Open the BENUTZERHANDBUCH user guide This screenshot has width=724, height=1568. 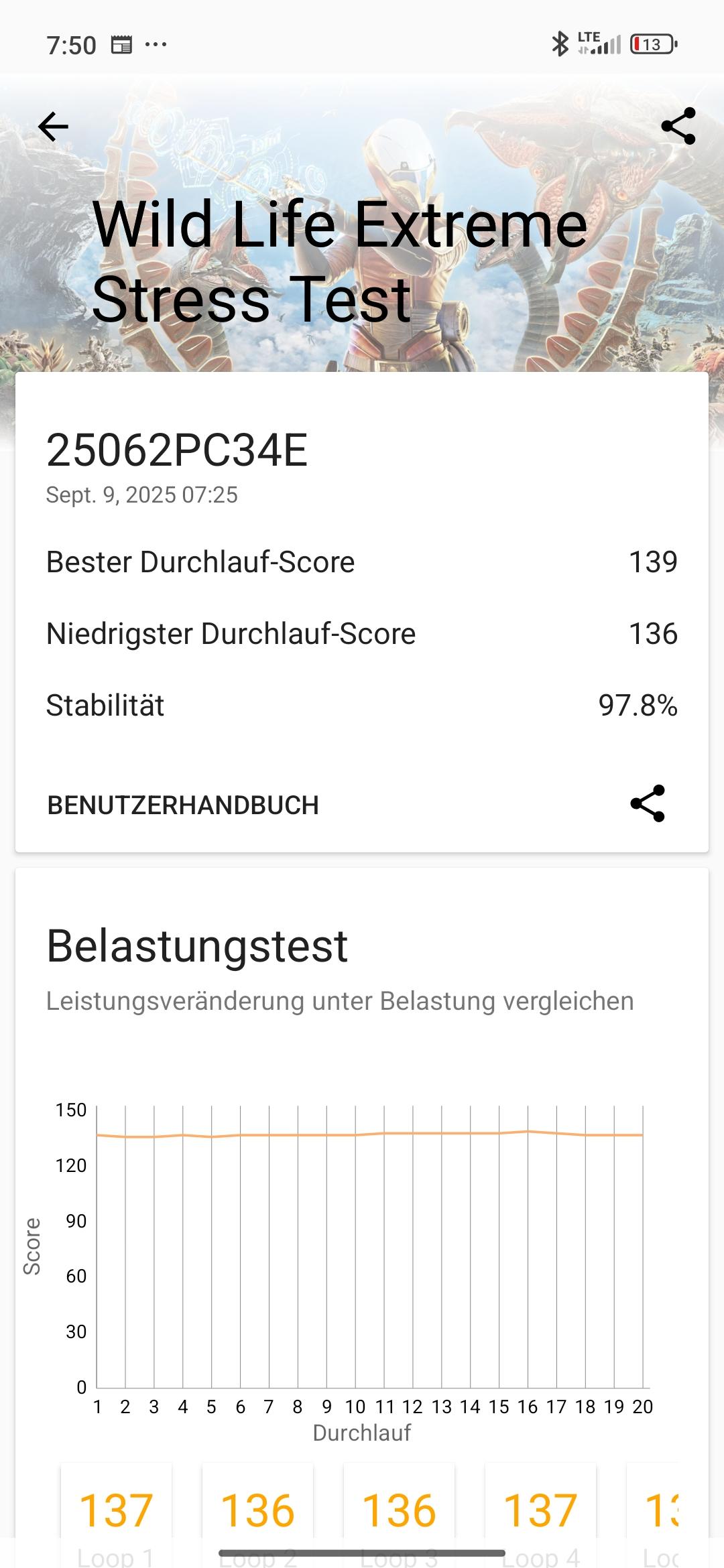click(183, 805)
